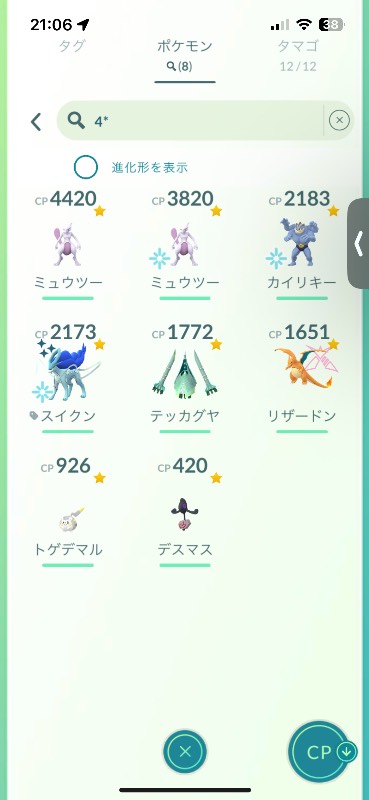Open カイリキー with CP 2183
Image resolution: width=369 pixels, height=800 pixels.
tap(302, 245)
